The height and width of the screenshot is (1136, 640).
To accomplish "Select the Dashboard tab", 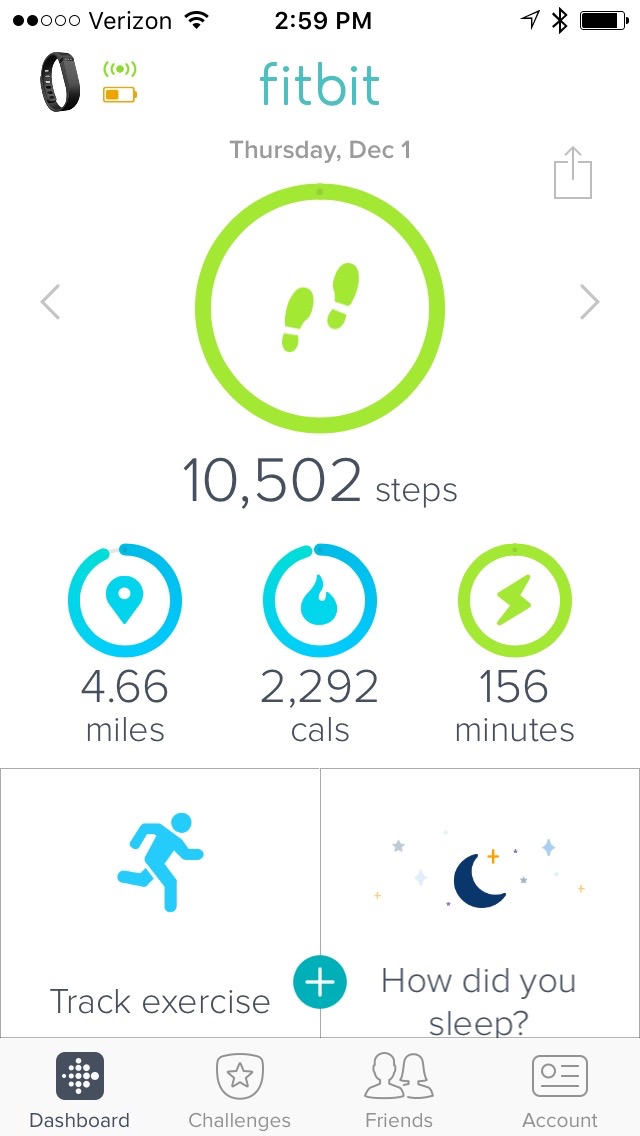I will [80, 1090].
